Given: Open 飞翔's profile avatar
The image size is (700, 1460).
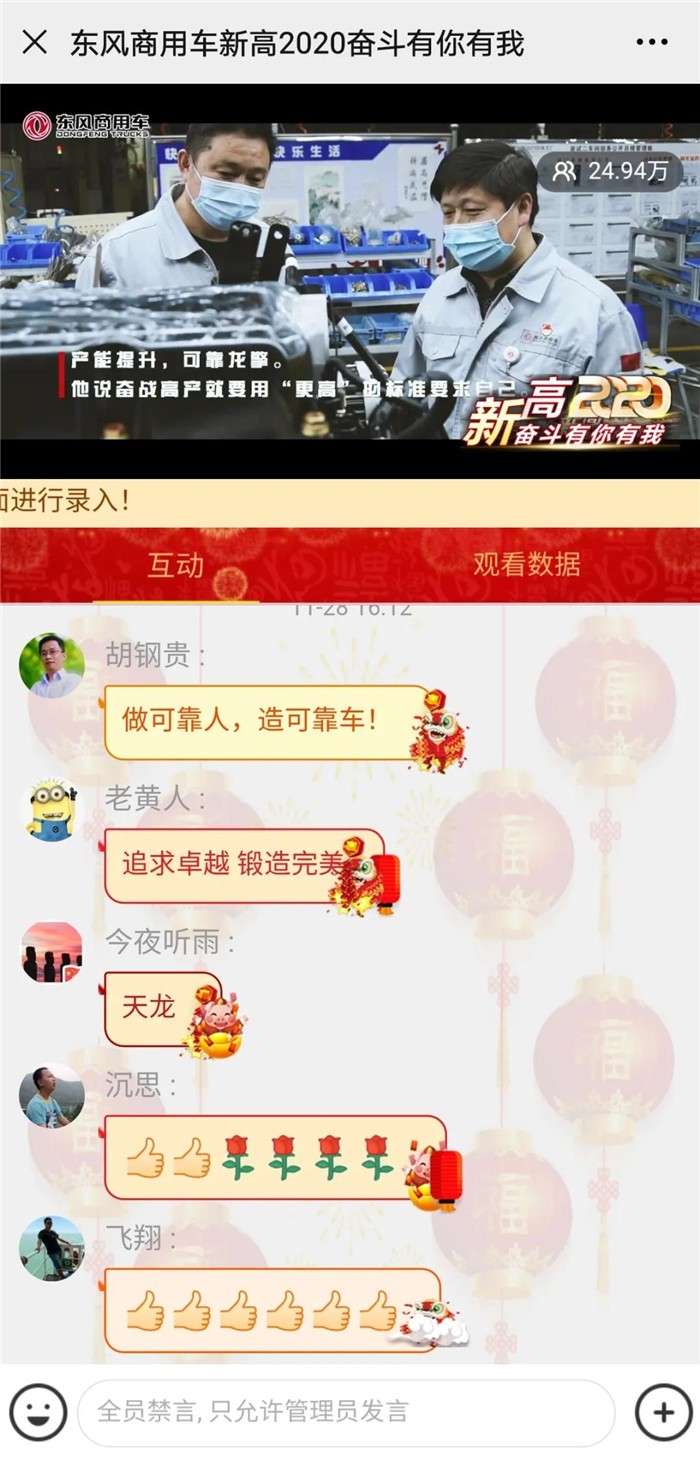Looking at the screenshot, I should pos(52,1248).
